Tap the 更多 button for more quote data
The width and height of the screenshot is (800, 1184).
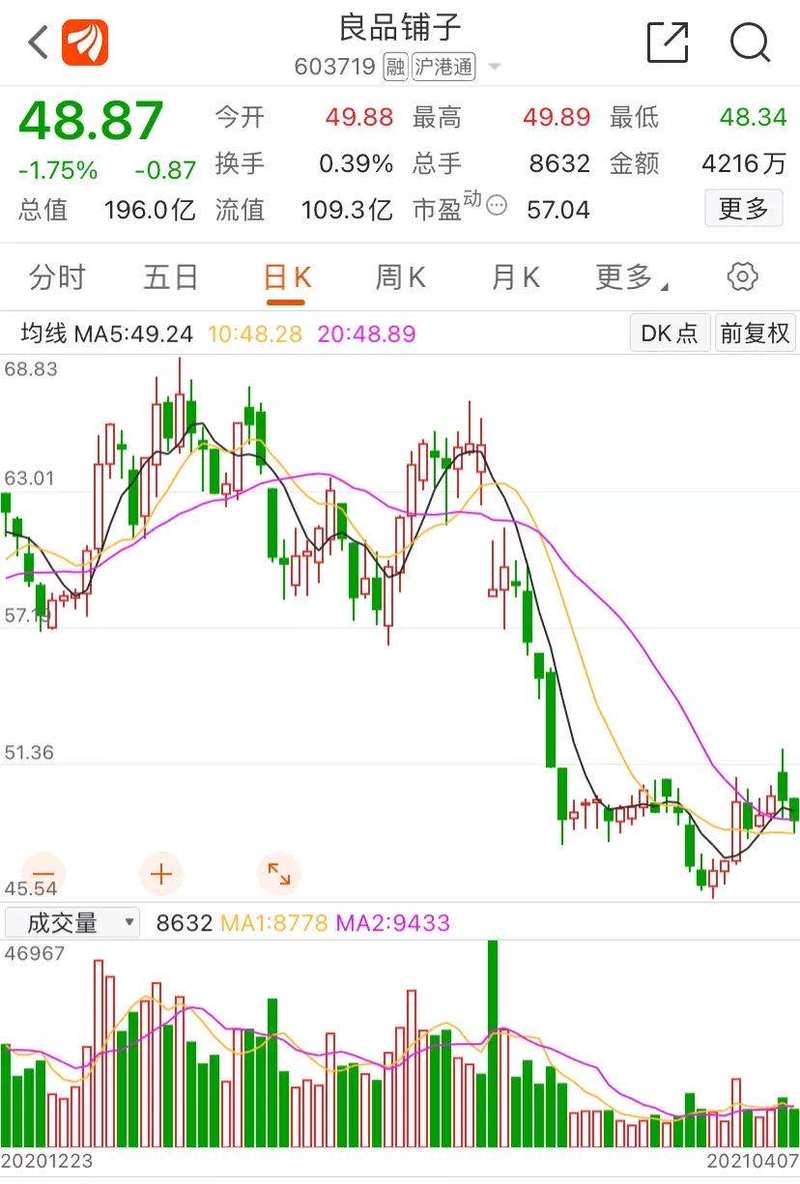(x=744, y=208)
